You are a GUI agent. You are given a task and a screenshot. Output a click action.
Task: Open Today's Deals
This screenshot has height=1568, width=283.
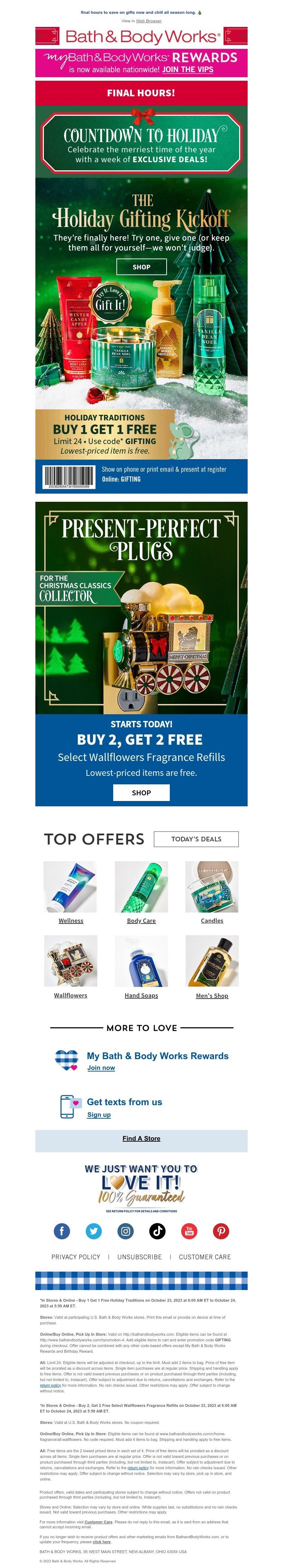pos(196,839)
